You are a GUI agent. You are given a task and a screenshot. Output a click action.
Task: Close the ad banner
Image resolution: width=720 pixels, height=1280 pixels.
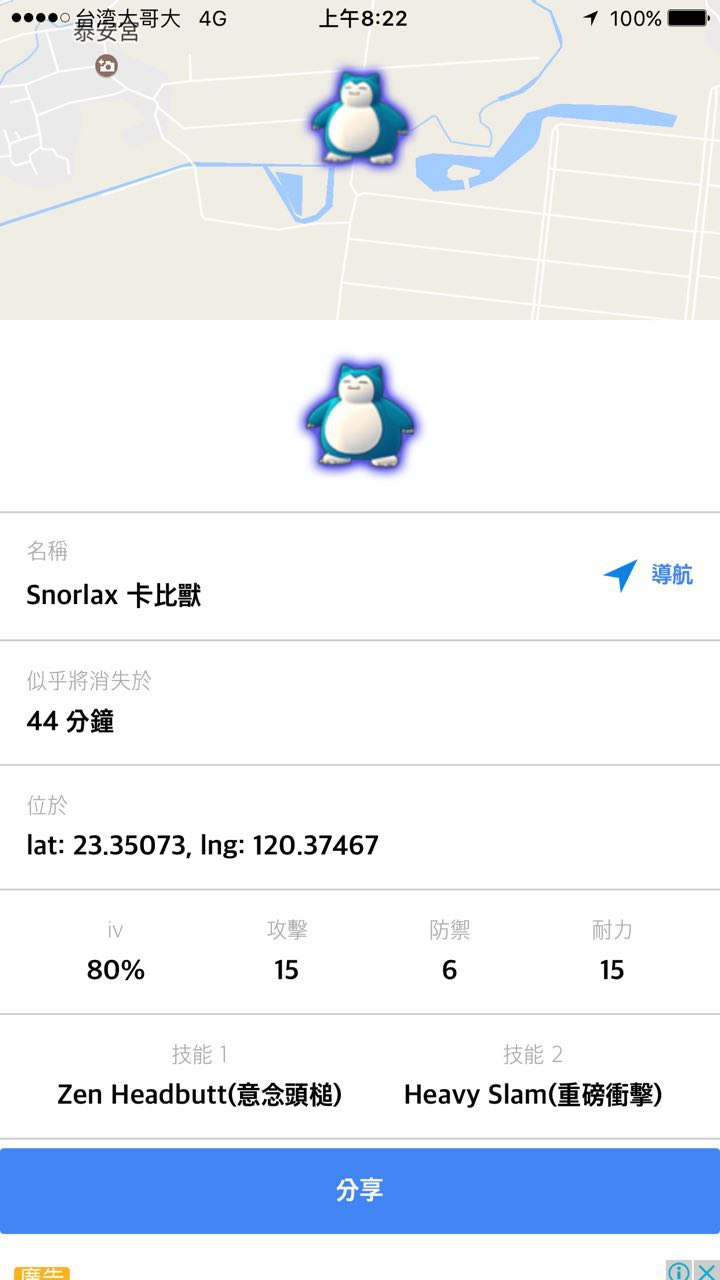706,1271
